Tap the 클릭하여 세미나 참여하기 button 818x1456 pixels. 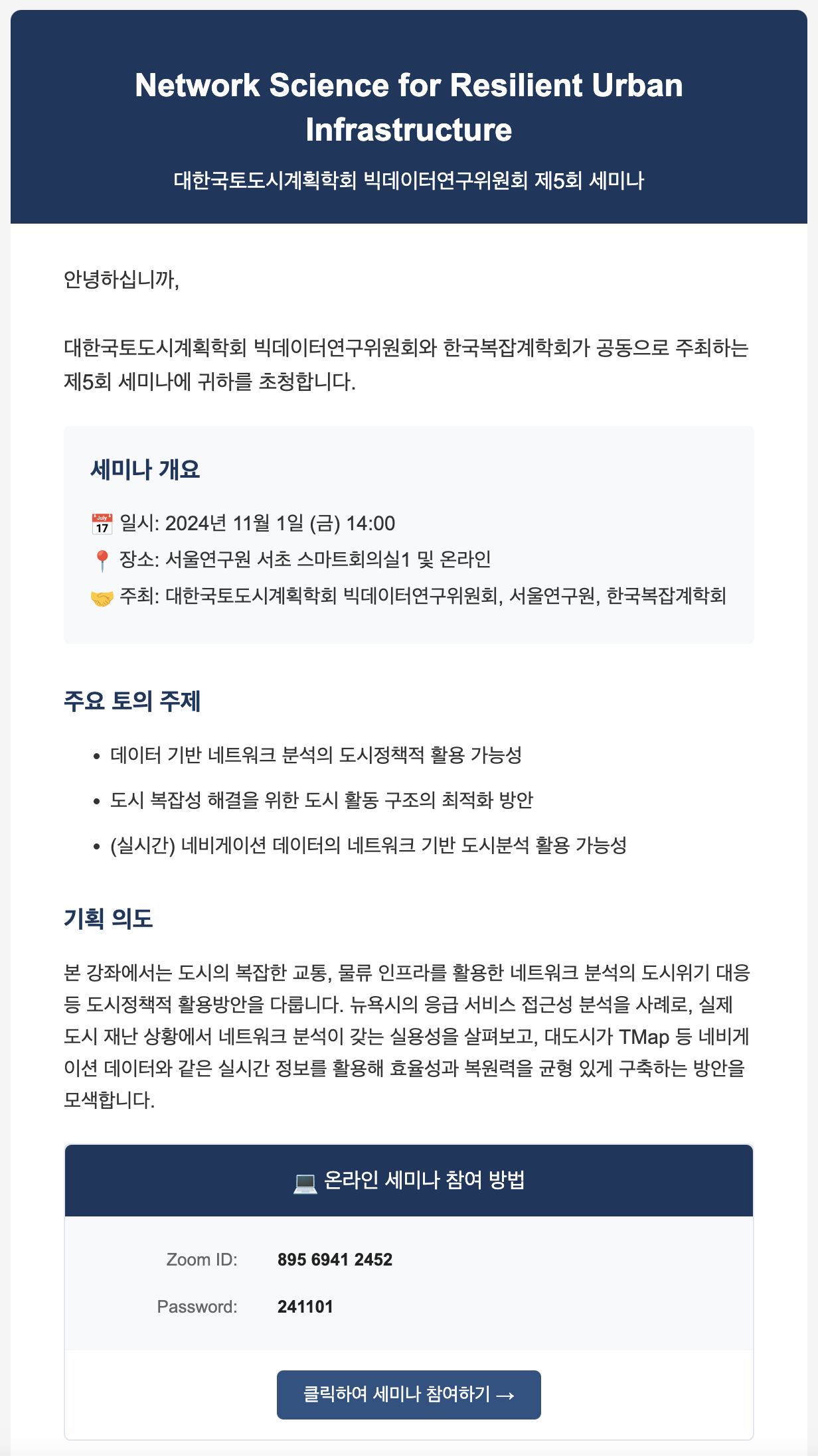pos(408,1394)
